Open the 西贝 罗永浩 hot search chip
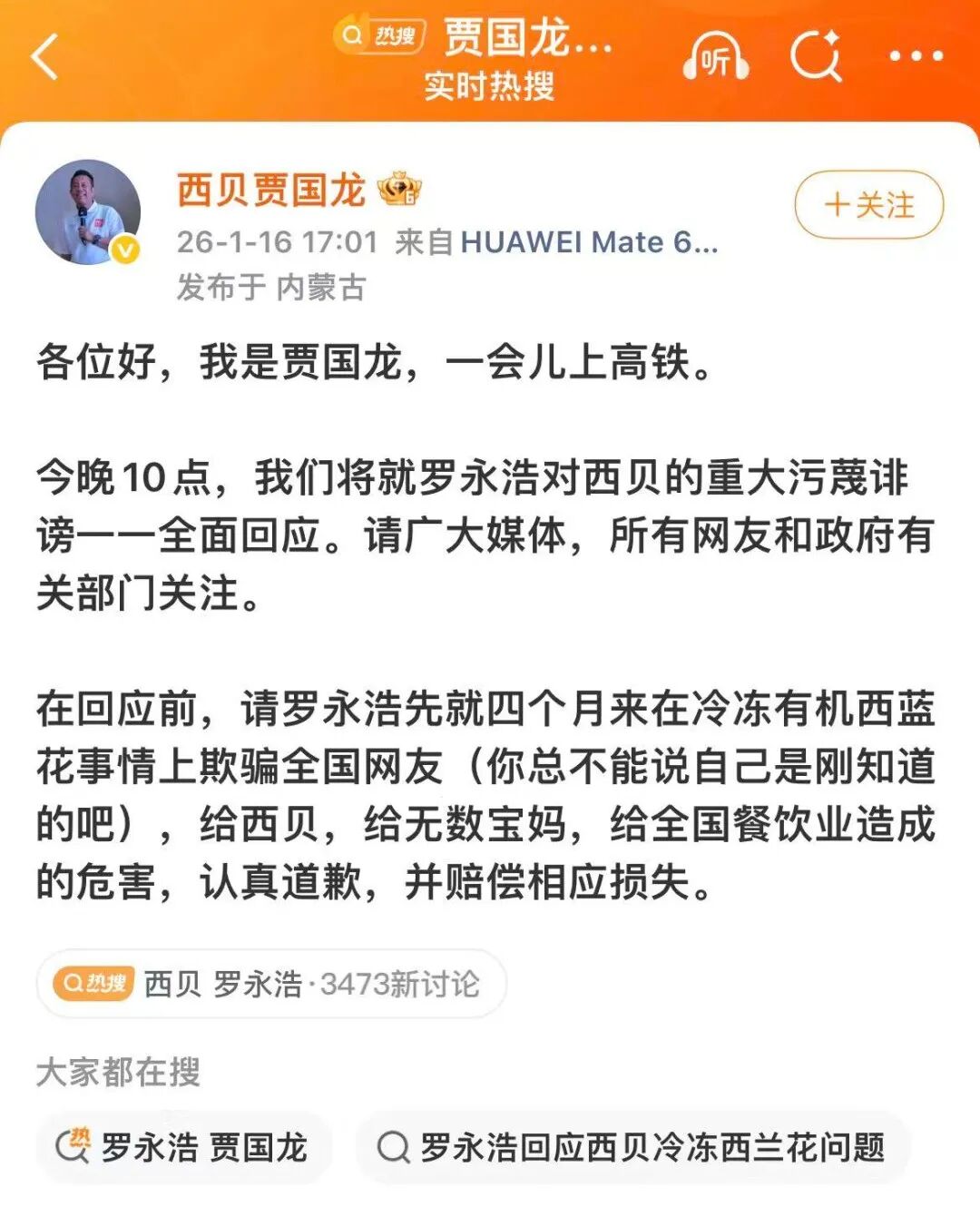This screenshot has width=980, height=1207. 270,984
